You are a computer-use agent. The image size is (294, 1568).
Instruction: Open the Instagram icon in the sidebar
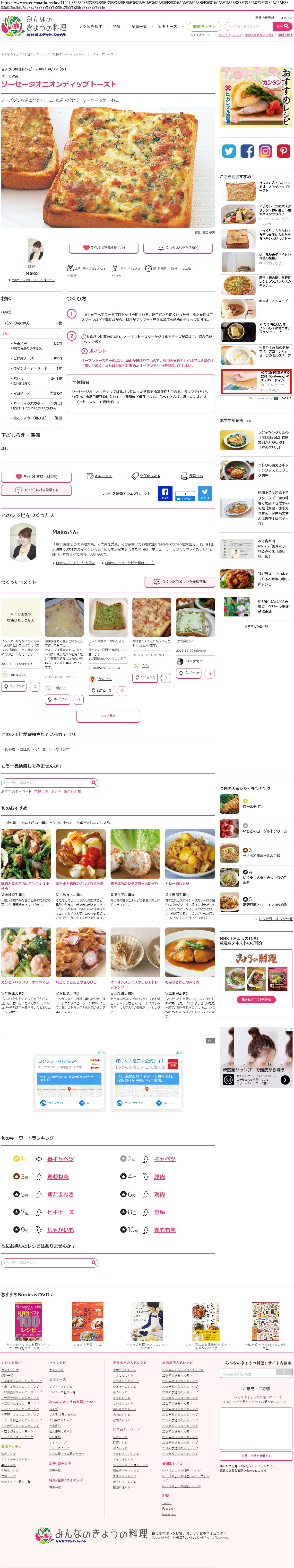pyautogui.click(x=265, y=151)
